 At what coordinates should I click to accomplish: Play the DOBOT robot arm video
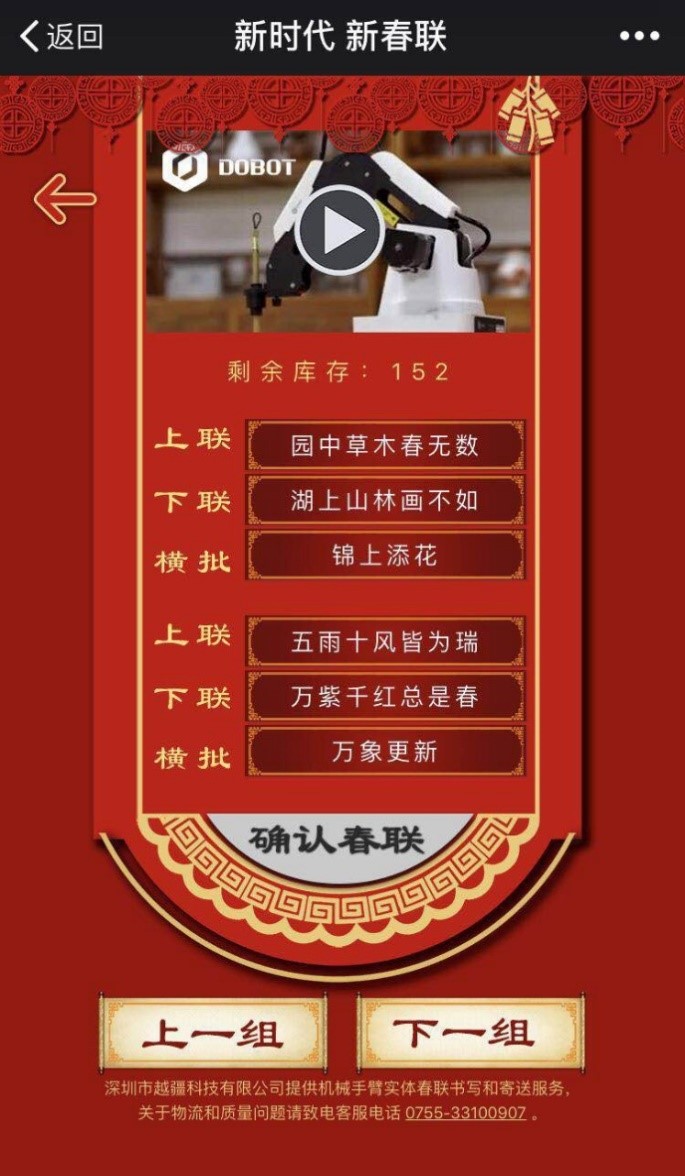click(x=339, y=231)
